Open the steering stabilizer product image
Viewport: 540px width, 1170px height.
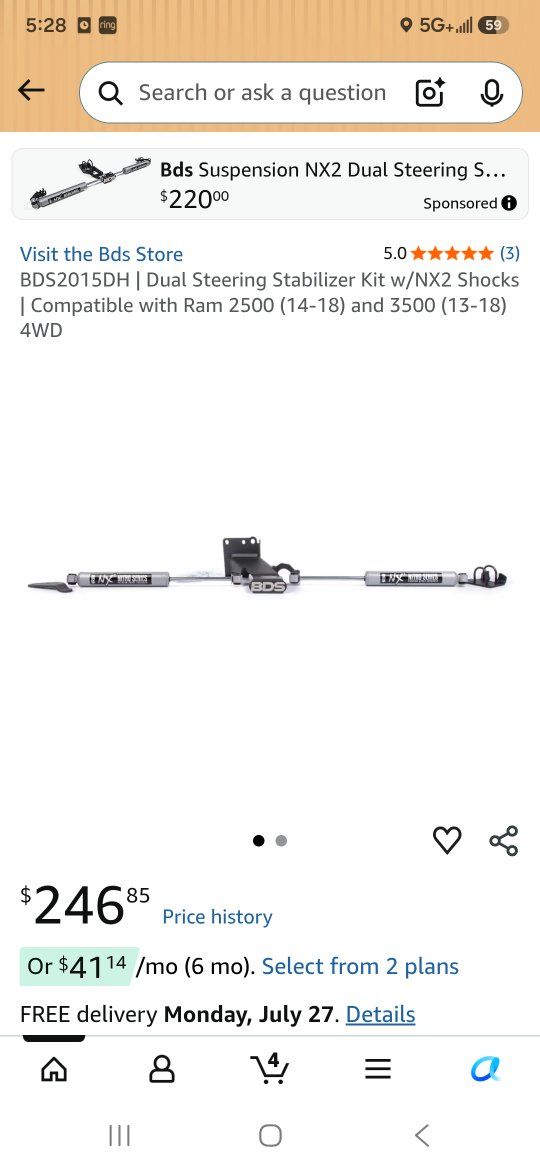coord(269,569)
